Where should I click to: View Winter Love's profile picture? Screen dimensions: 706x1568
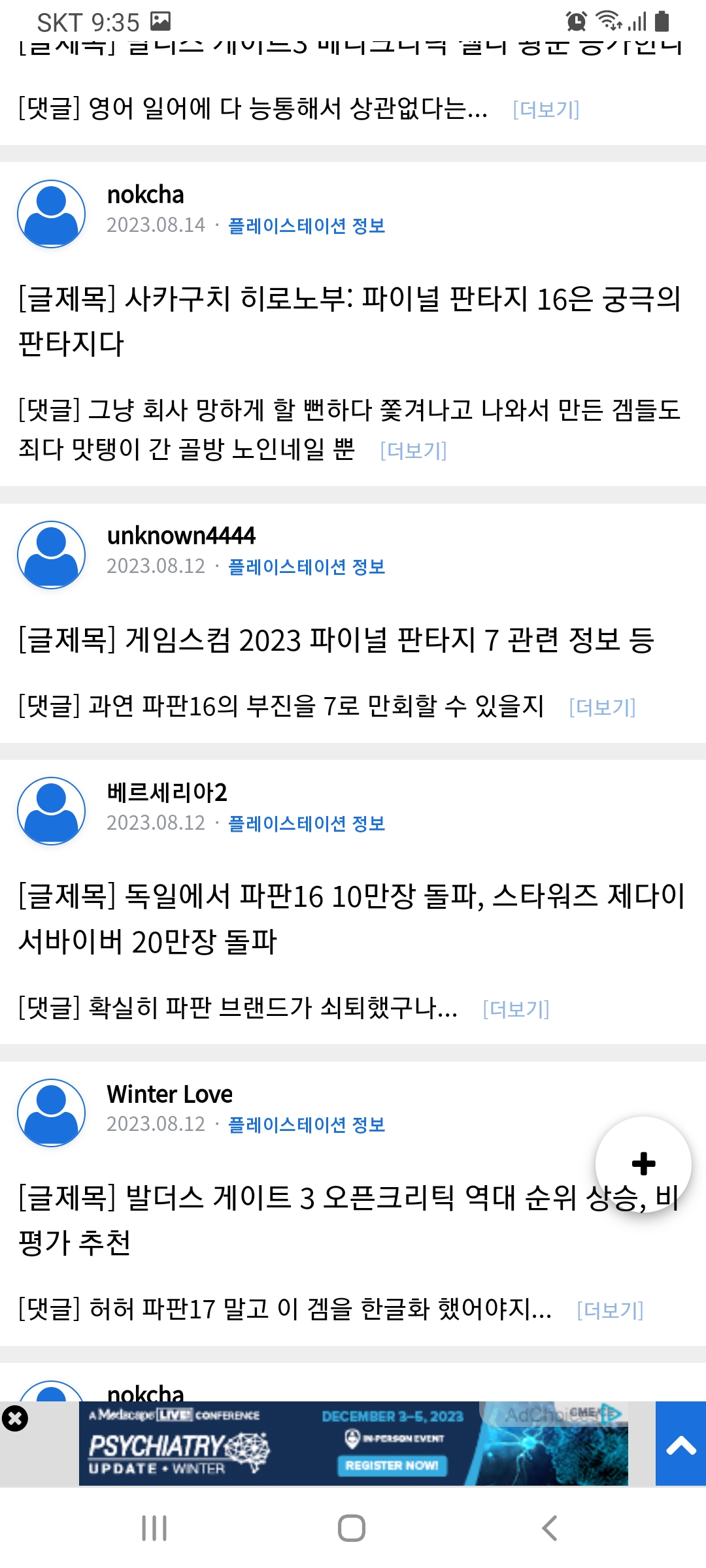coord(51,1113)
